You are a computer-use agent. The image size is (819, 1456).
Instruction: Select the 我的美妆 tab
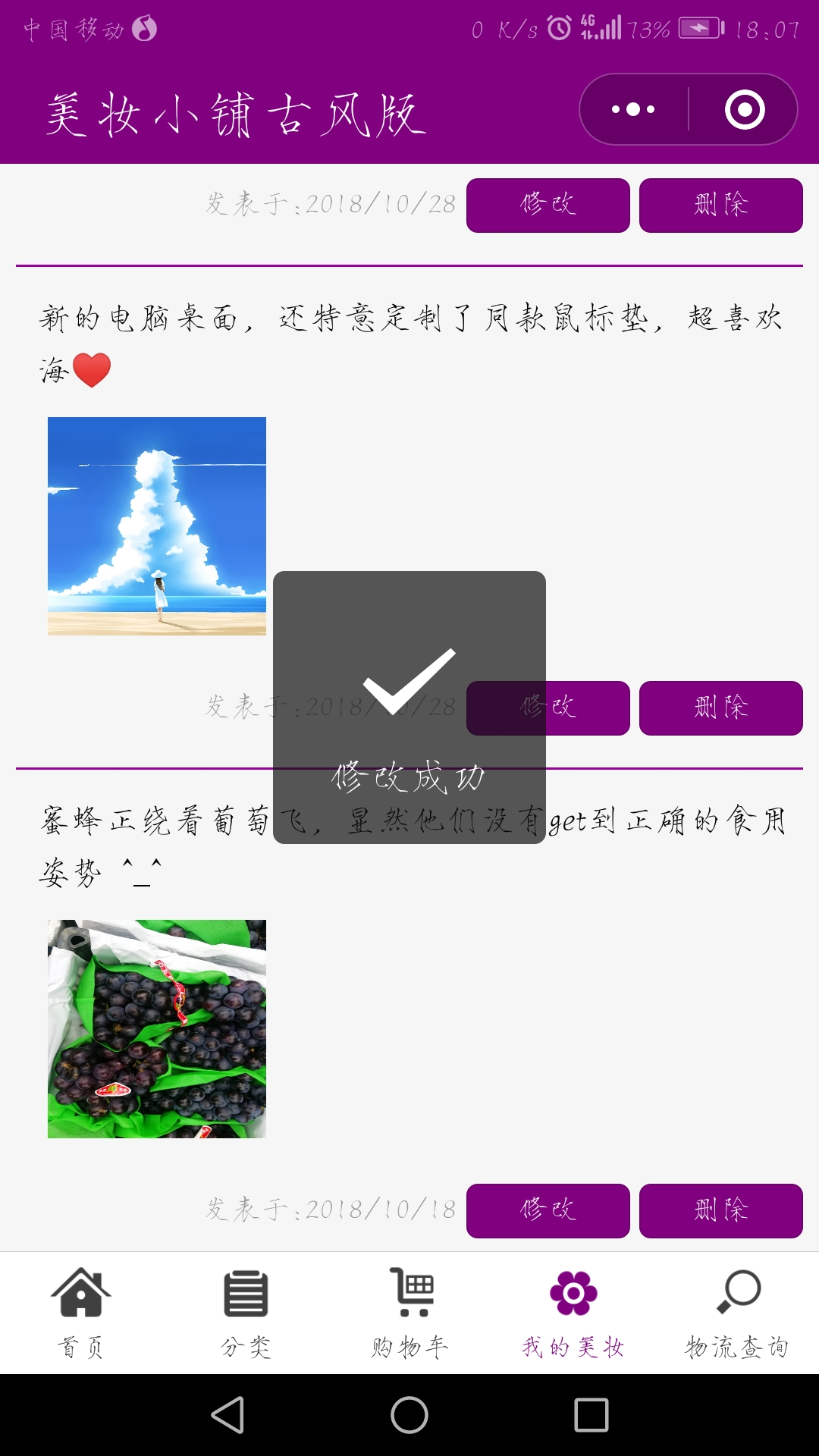click(x=573, y=1312)
